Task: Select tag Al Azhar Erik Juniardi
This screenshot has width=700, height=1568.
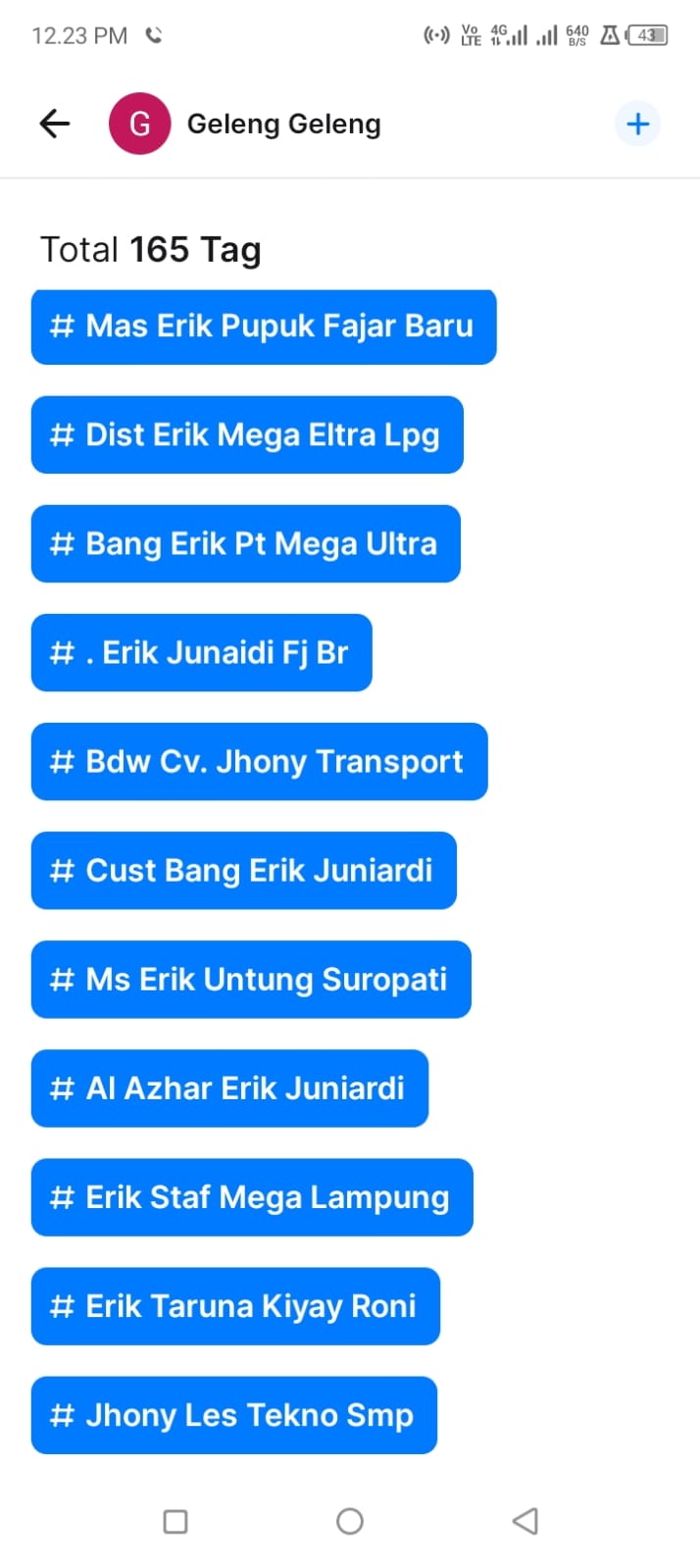Action: pyautogui.click(x=229, y=1087)
